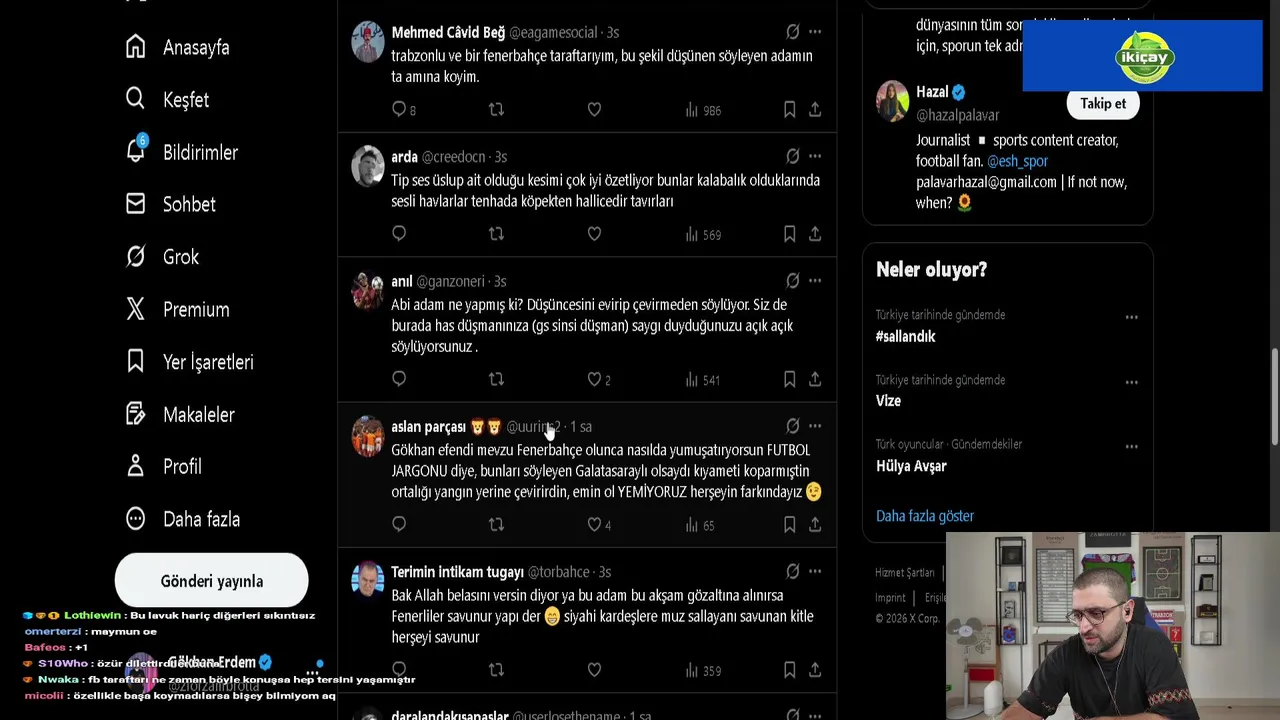Image resolution: width=1280 pixels, height=720 pixels.
Task: Share Terimin intikam tugayı's post
Action: (815, 669)
